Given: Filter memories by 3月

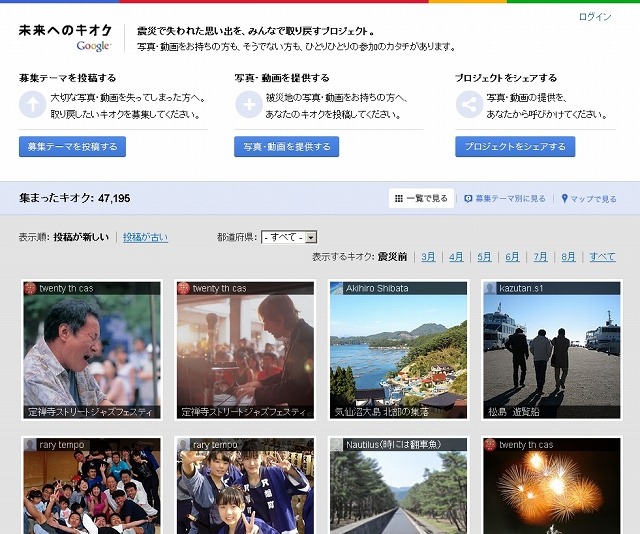Looking at the screenshot, I should pyautogui.click(x=428, y=257).
